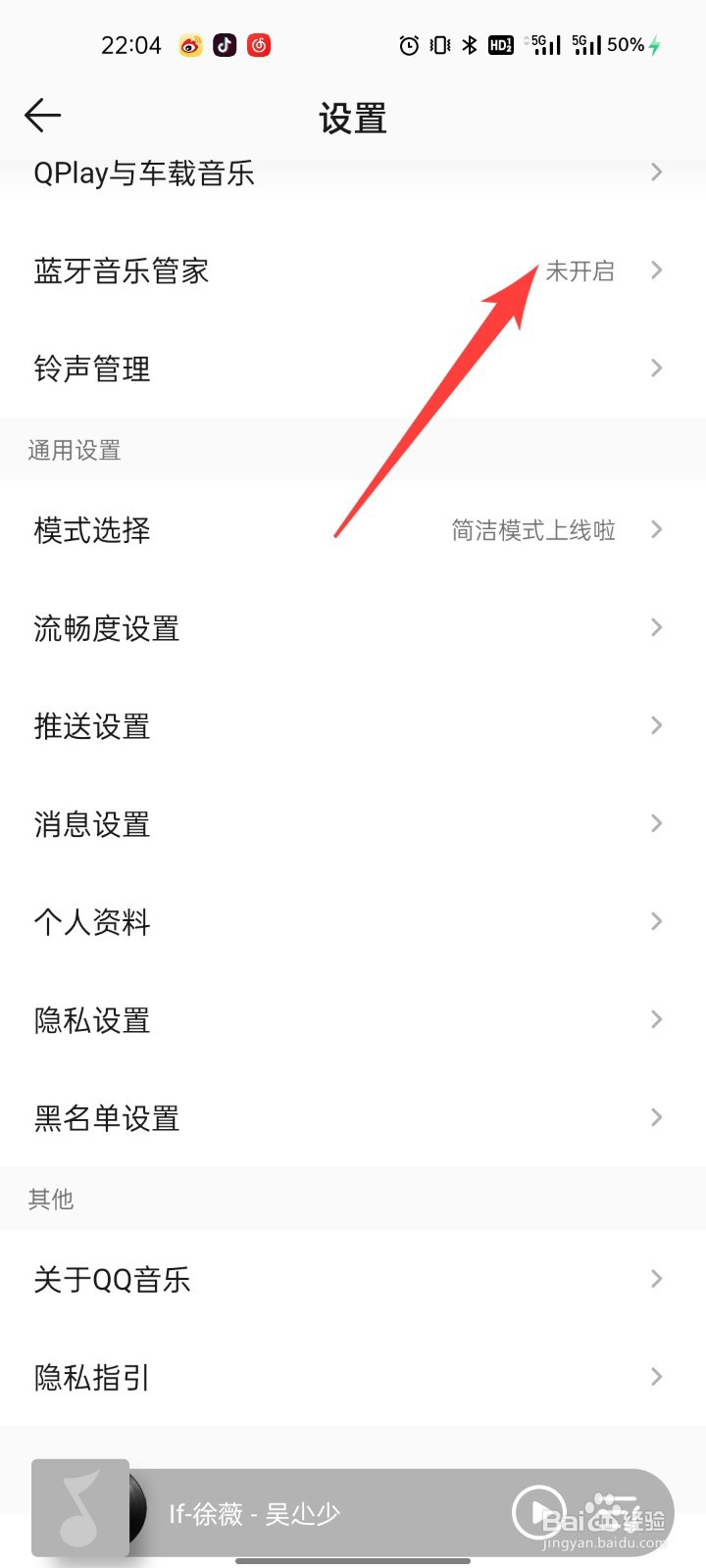This screenshot has height=1568, width=706.
Task: Tap 未开启 next to 蓝牙音乐管家
Action: coord(580,271)
